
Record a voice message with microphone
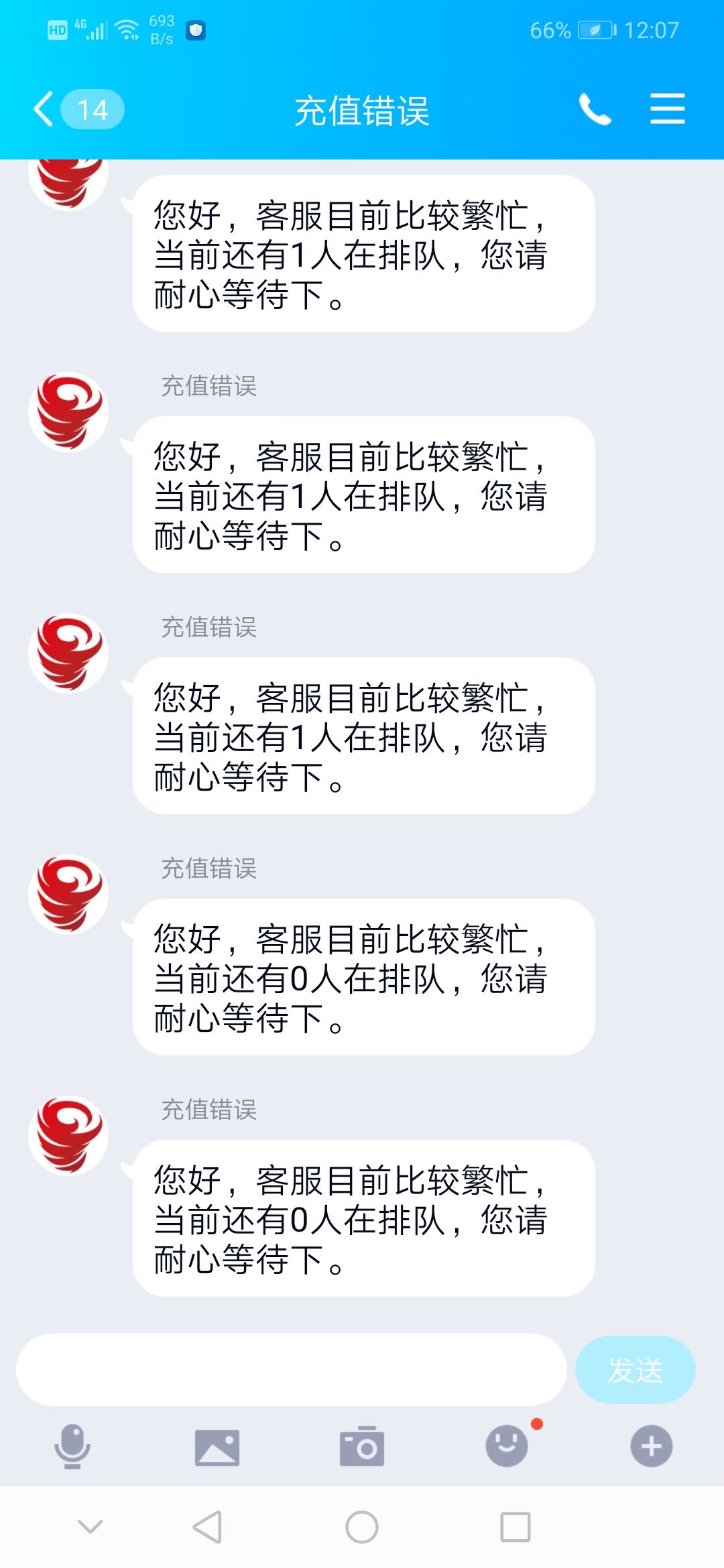pyautogui.click(x=72, y=1446)
